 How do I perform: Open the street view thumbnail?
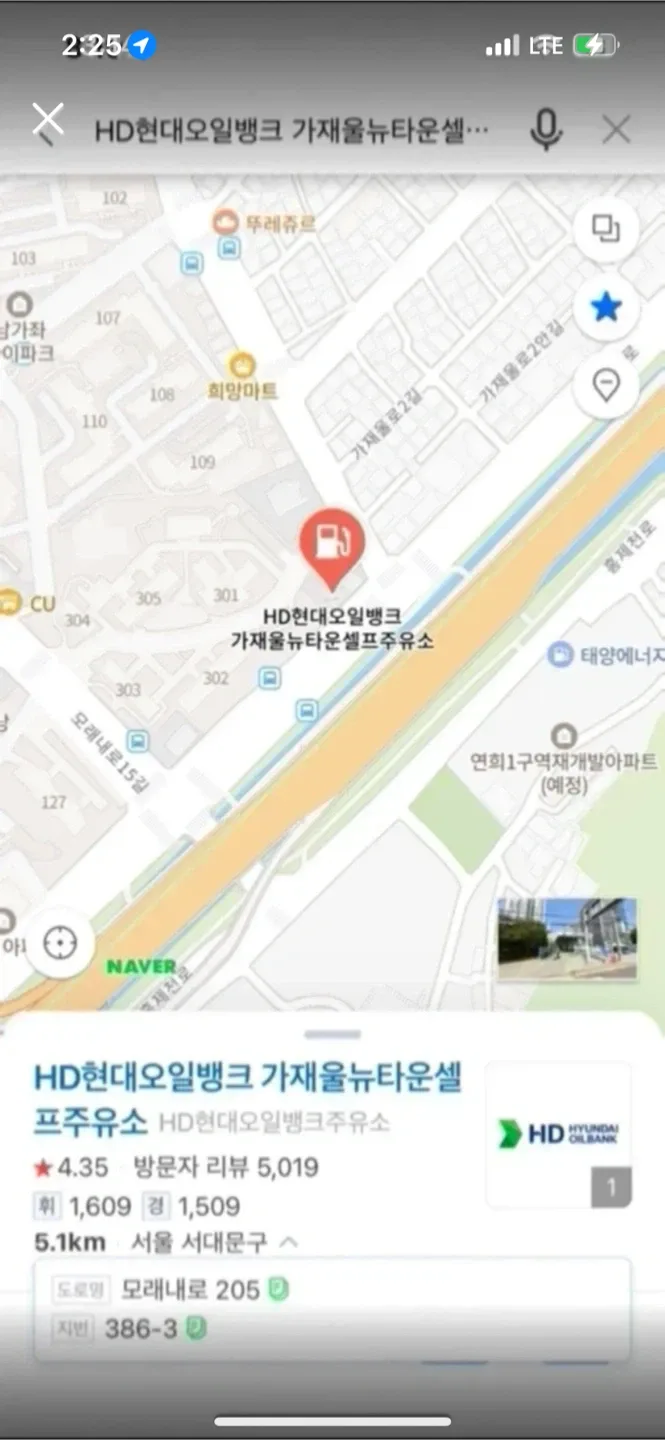click(566, 939)
